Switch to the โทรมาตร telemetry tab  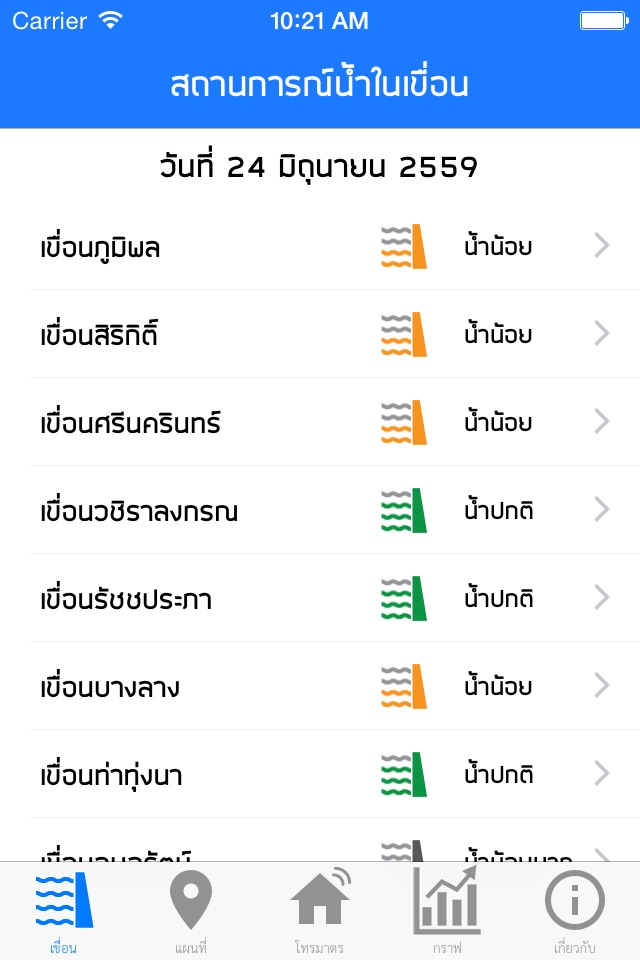coord(320,911)
